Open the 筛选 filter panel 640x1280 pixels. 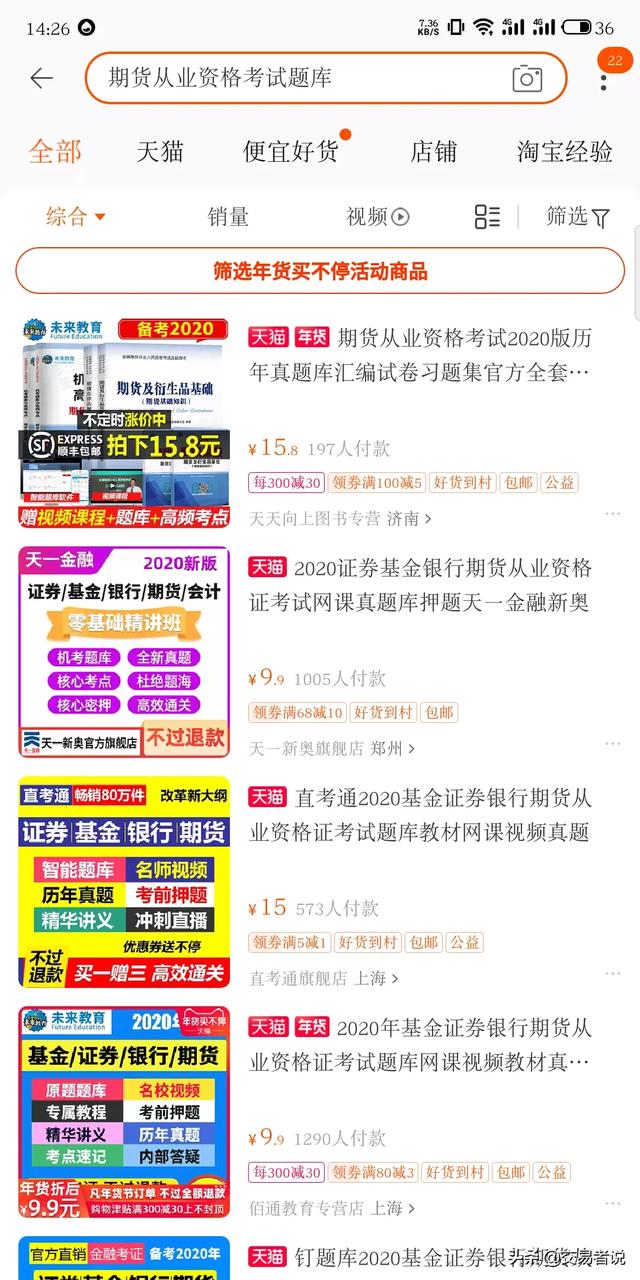click(x=578, y=216)
